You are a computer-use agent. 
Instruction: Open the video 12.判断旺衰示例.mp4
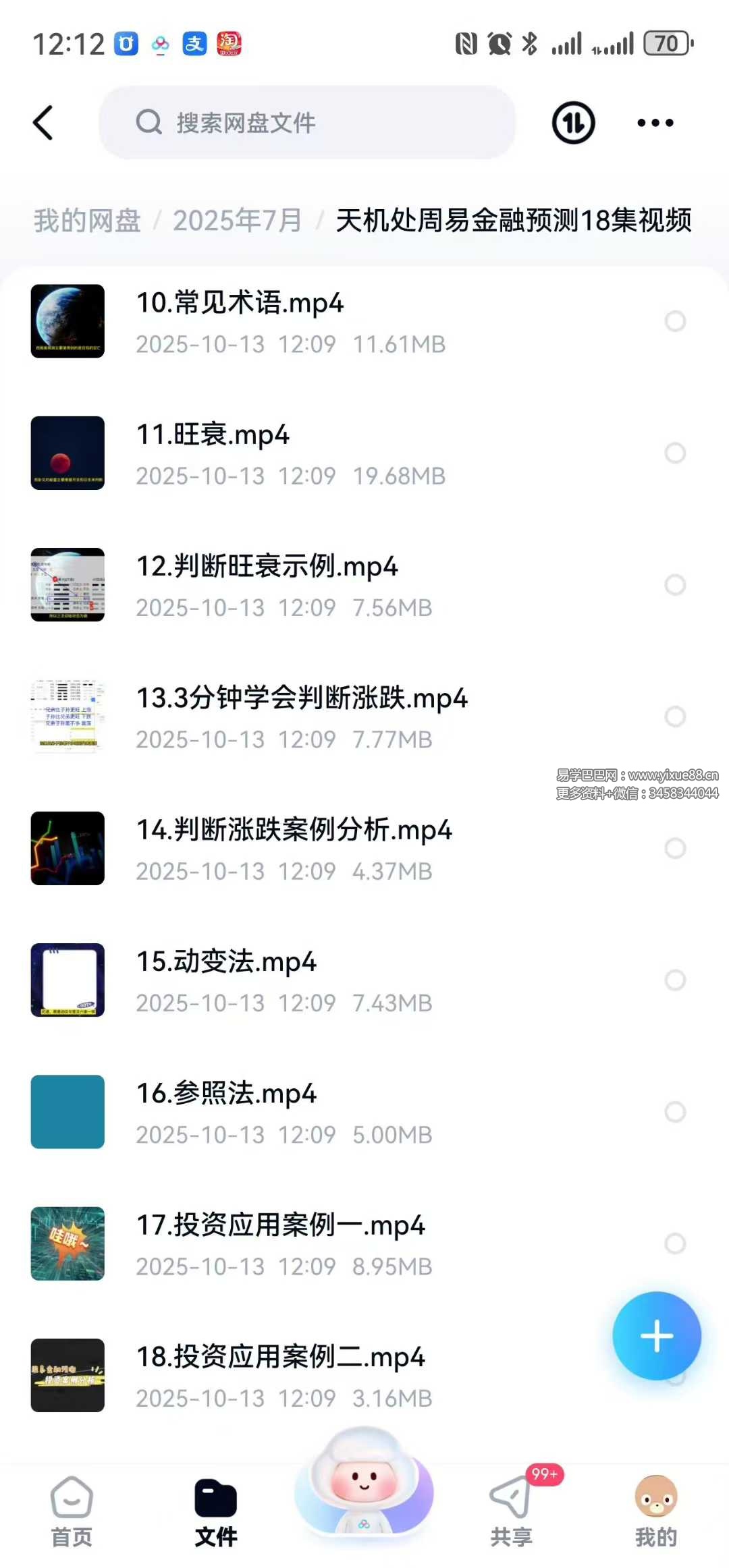pyautogui.click(x=267, y=567)
